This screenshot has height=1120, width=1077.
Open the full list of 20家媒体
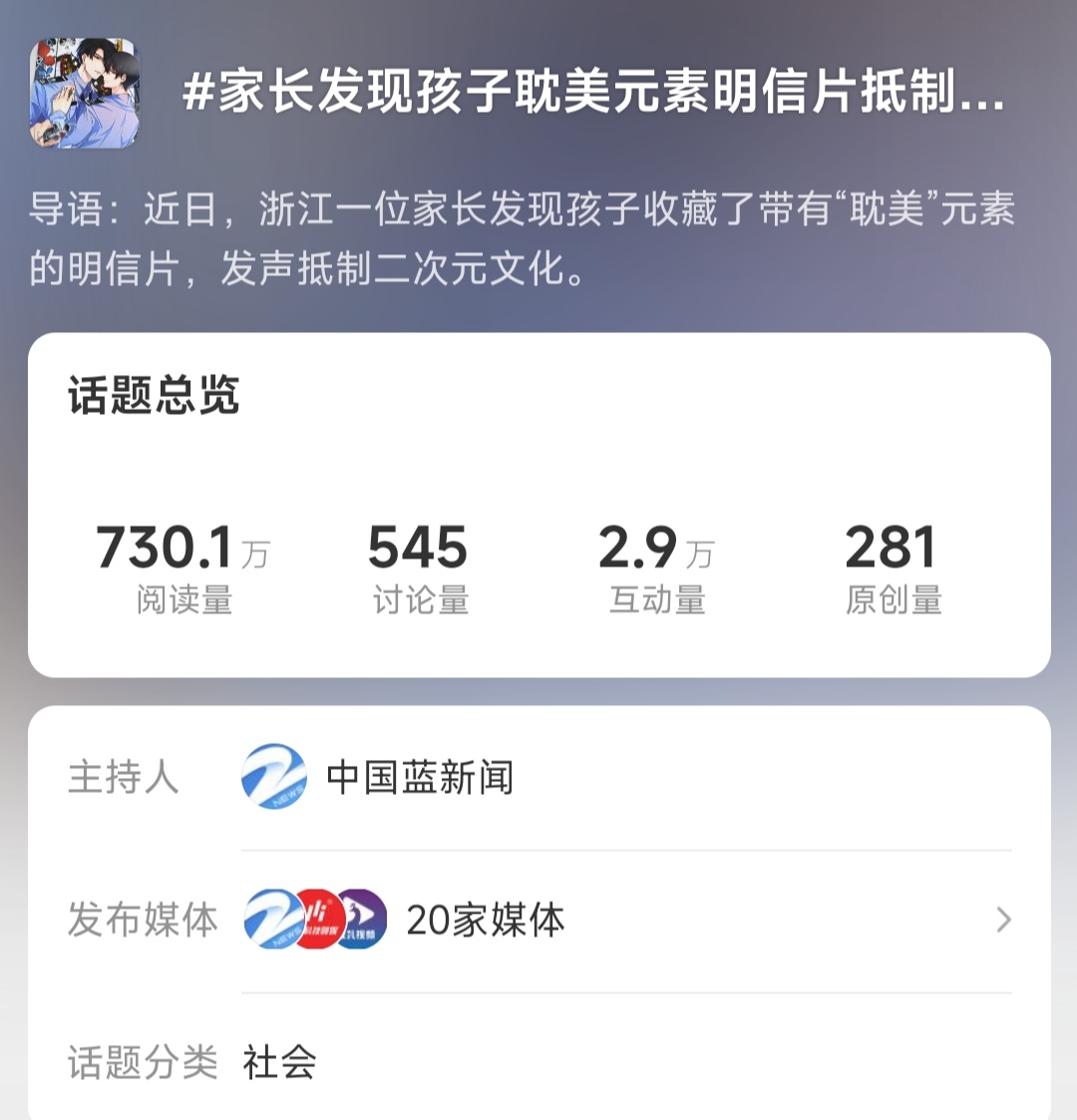tap(486, 921)
